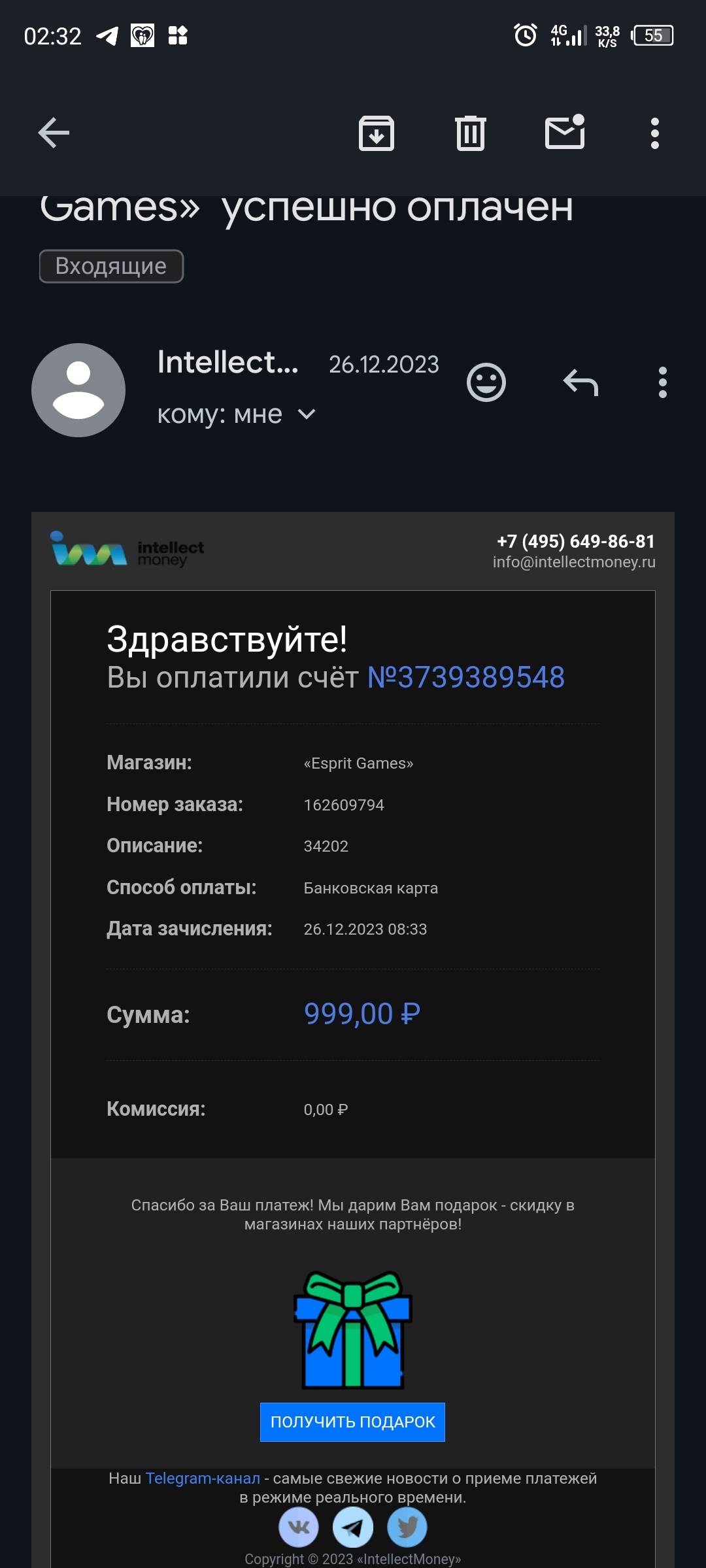Open the sender's avatar profile
706x1568 pixels.
point(78,390)
